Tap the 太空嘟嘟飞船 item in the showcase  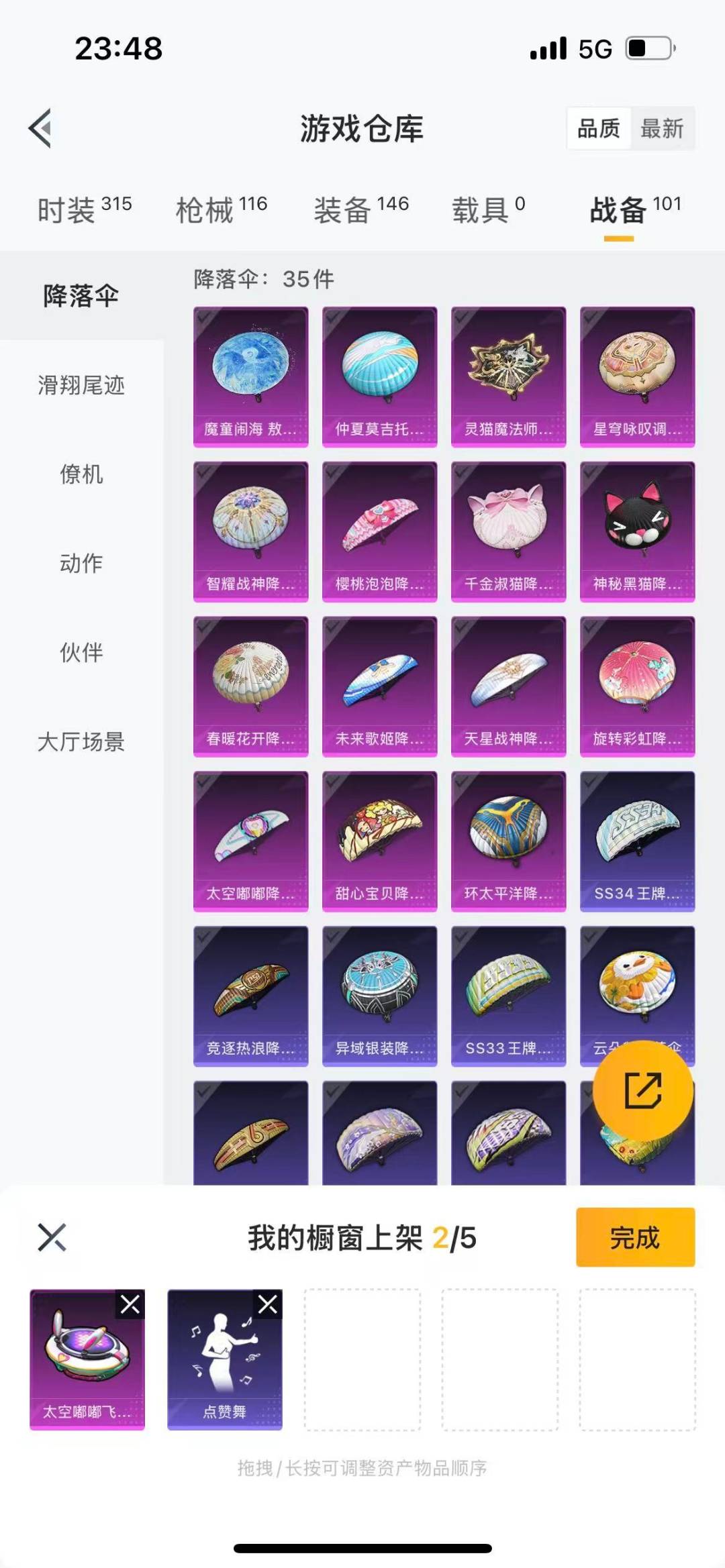[x=87, y=1355]
